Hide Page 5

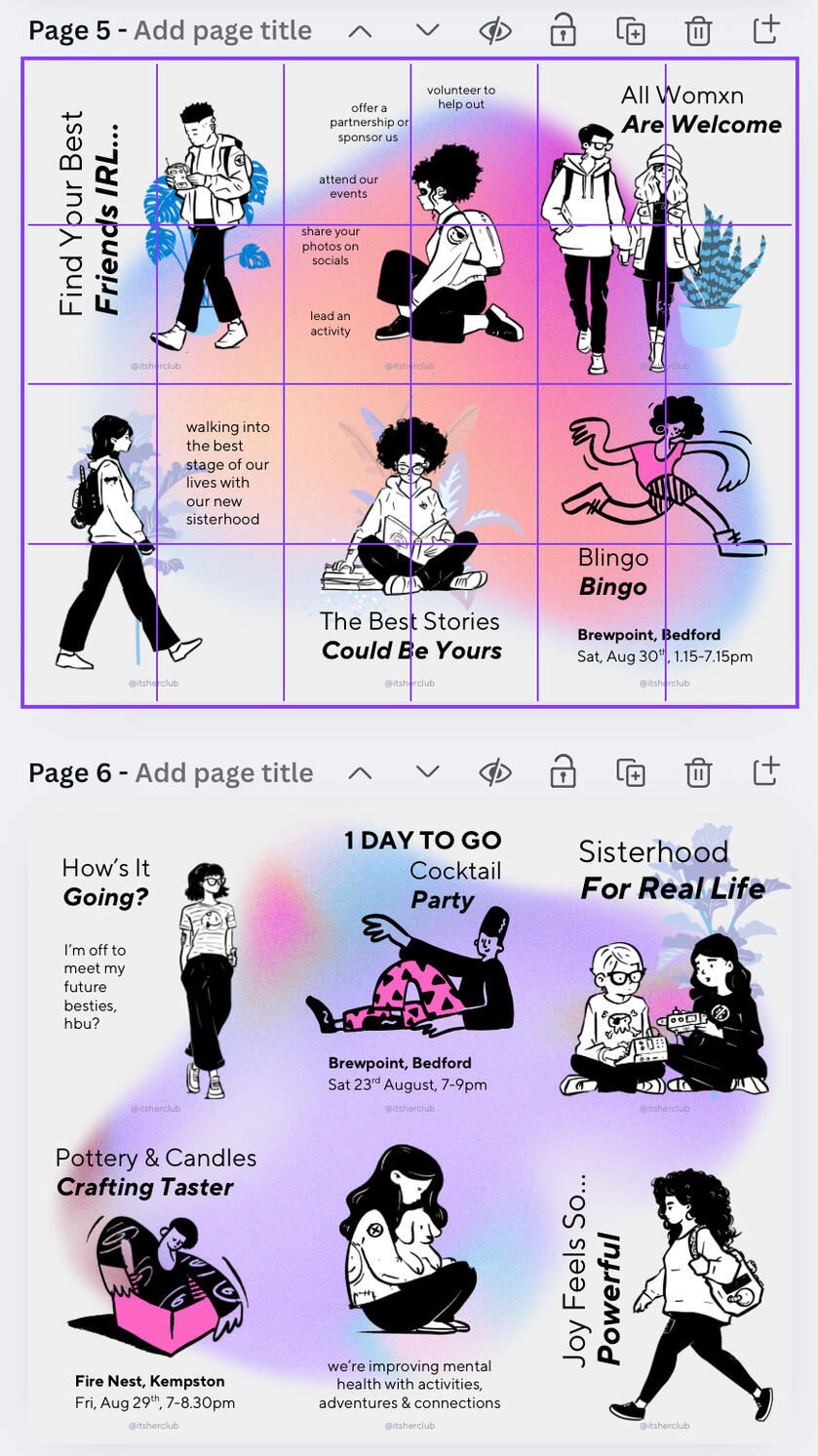495,31
